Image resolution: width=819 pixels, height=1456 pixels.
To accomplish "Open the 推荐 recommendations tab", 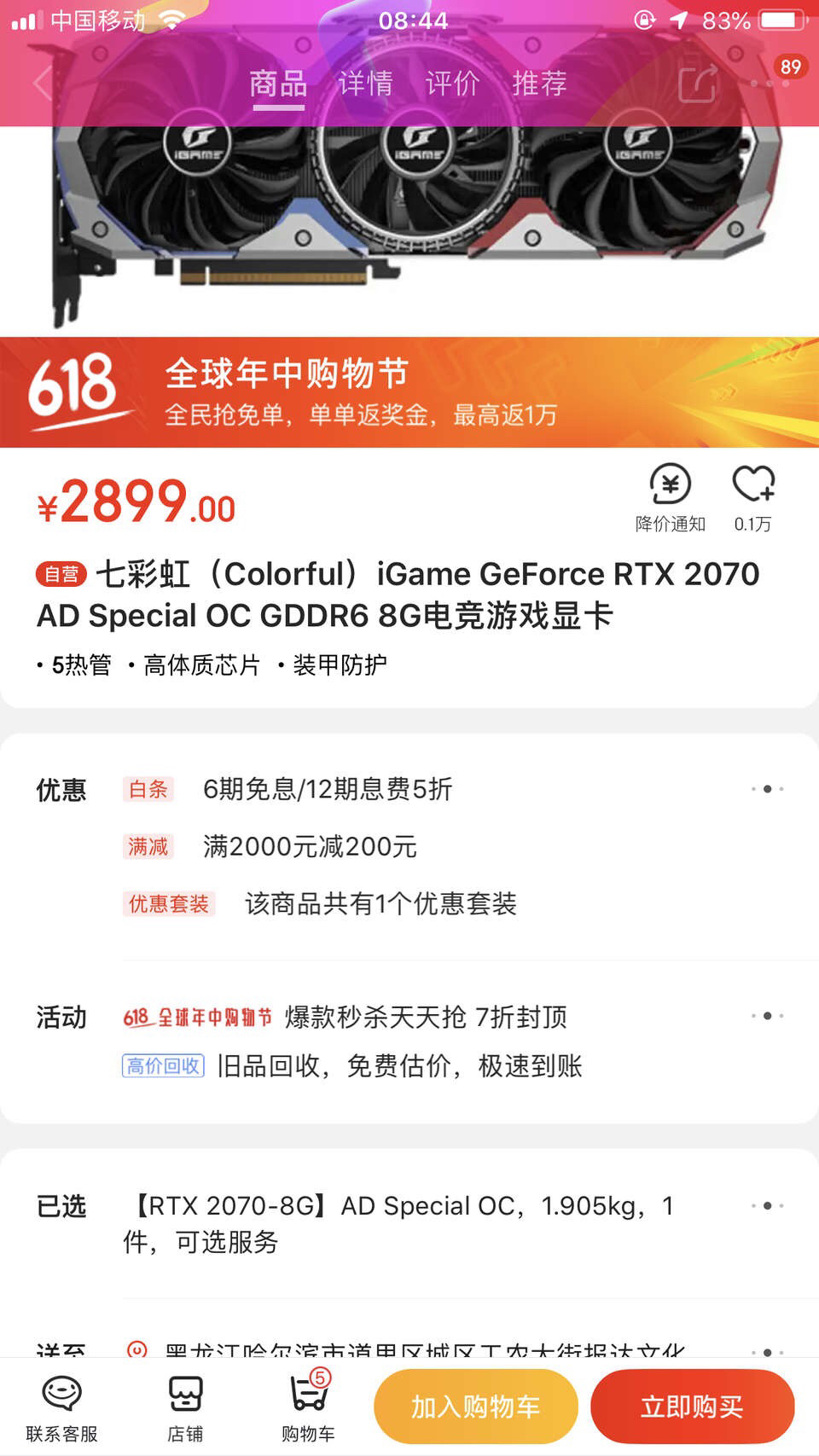I will 541,83.
